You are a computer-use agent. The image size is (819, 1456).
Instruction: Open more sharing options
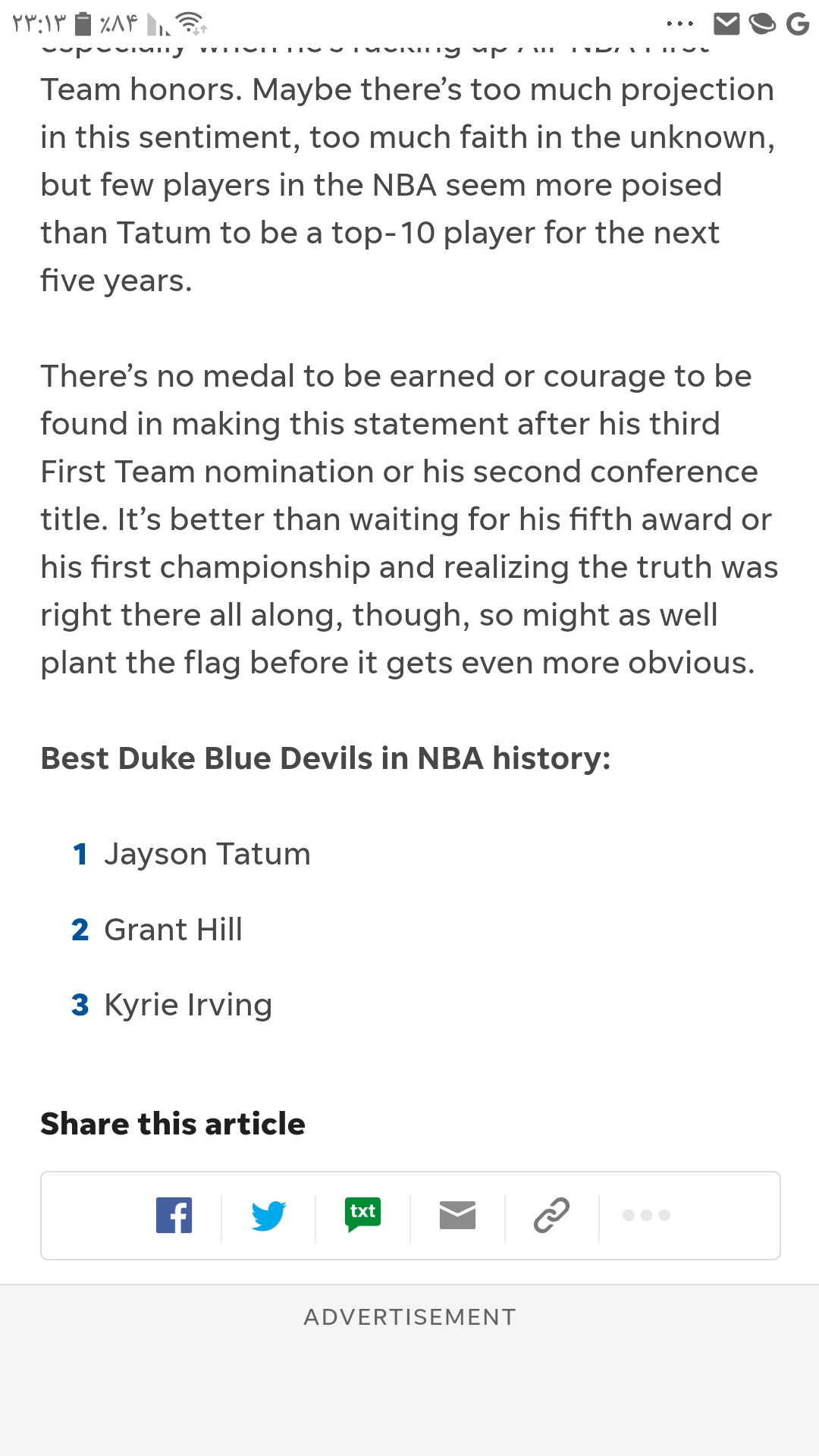646,1215
